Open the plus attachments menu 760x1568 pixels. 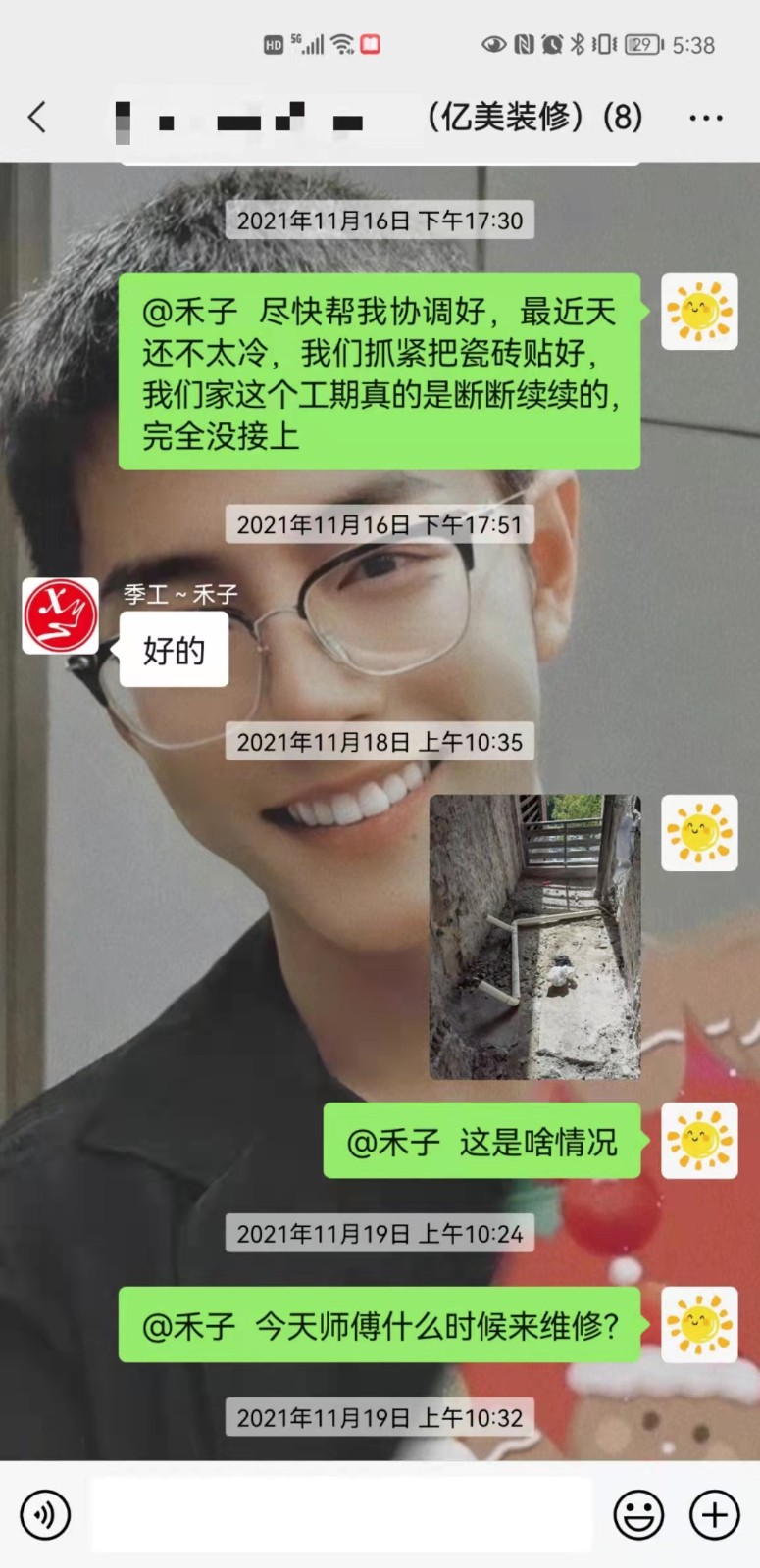point(714,1514)
